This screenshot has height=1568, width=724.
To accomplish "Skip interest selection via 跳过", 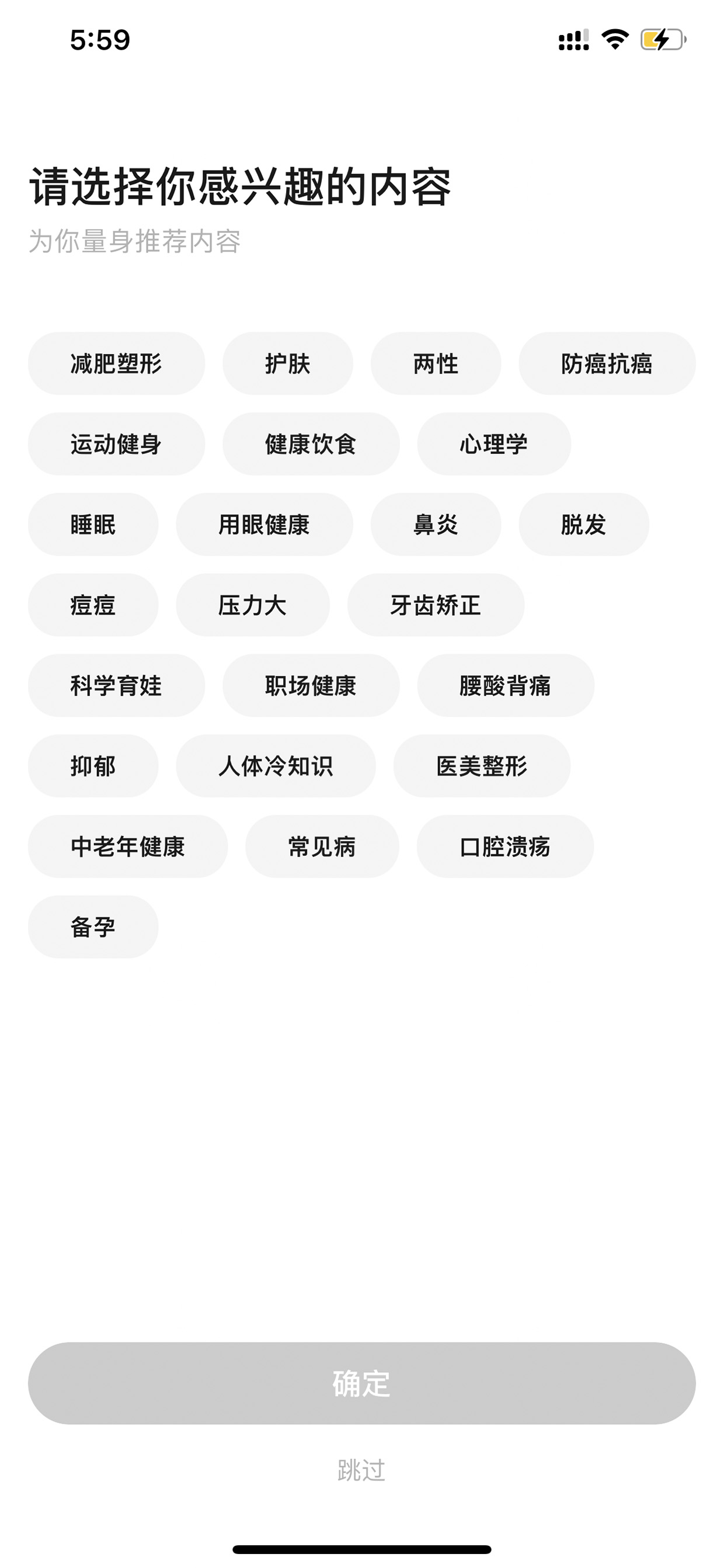I will coord(362,1470).
